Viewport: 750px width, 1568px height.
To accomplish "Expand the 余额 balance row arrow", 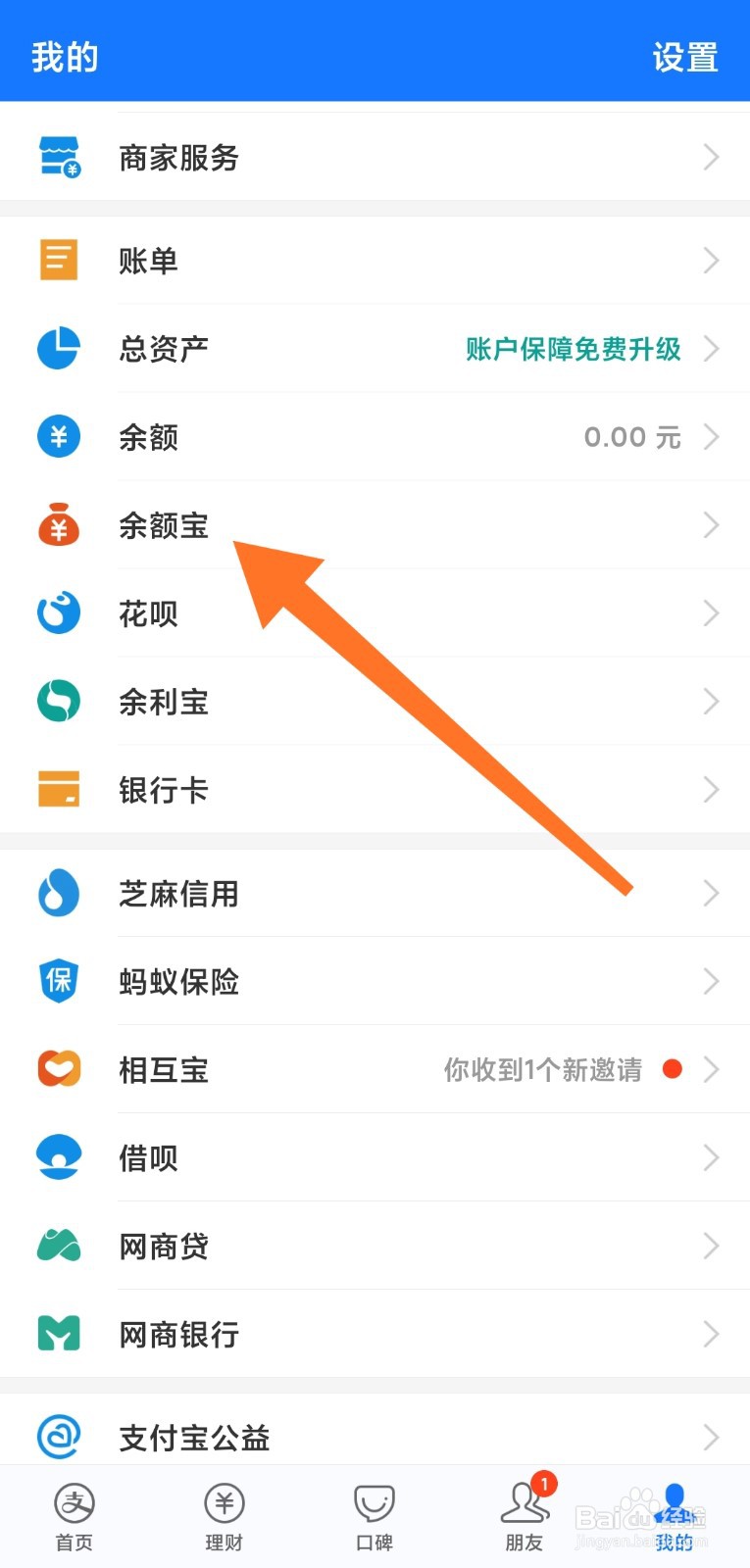I will pyautogui.click(x=712, y=437).
